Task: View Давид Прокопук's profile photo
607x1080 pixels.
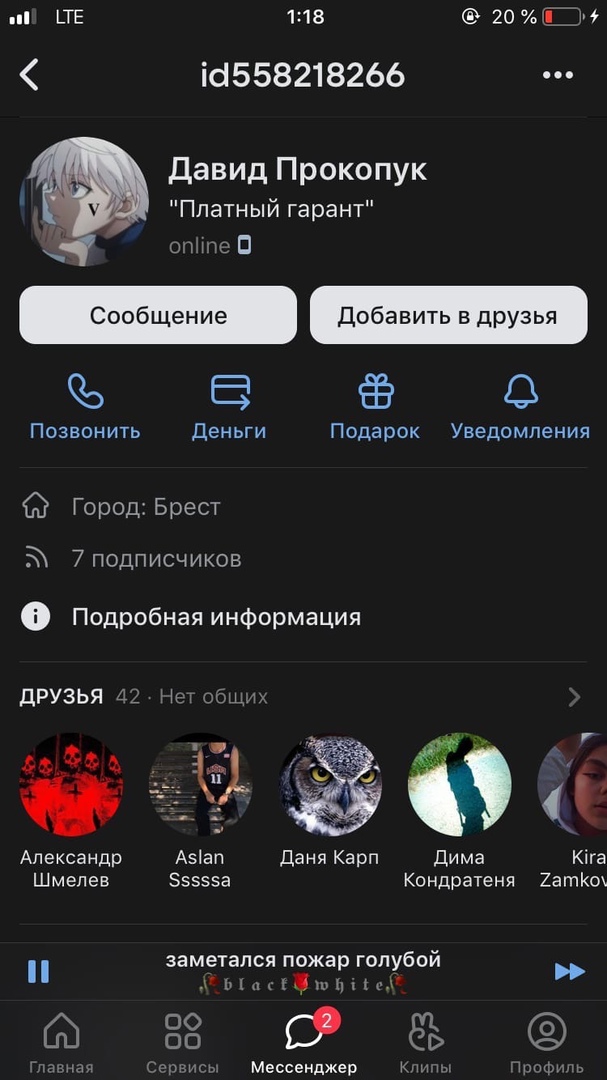Action: pos(84,201)
